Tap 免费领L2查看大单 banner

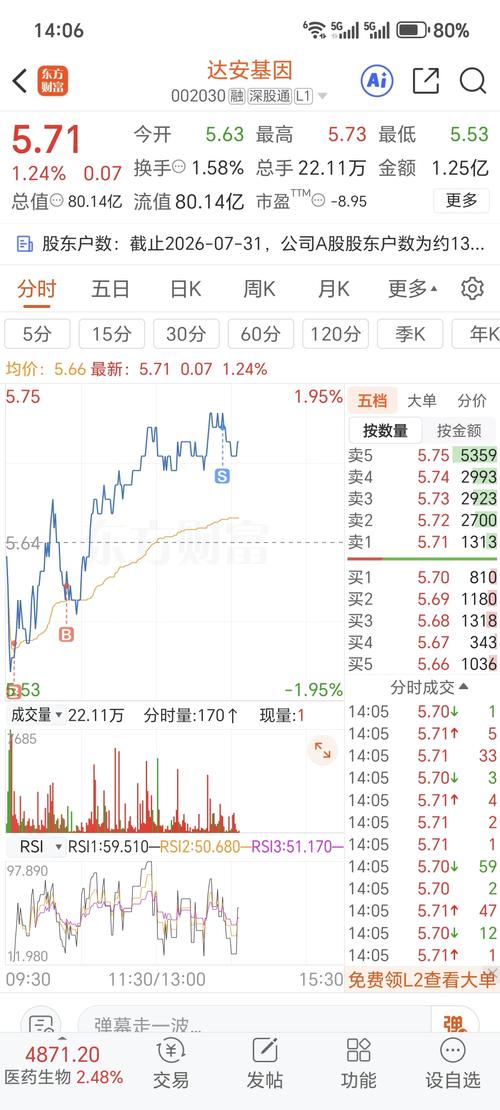click(422, 980)
